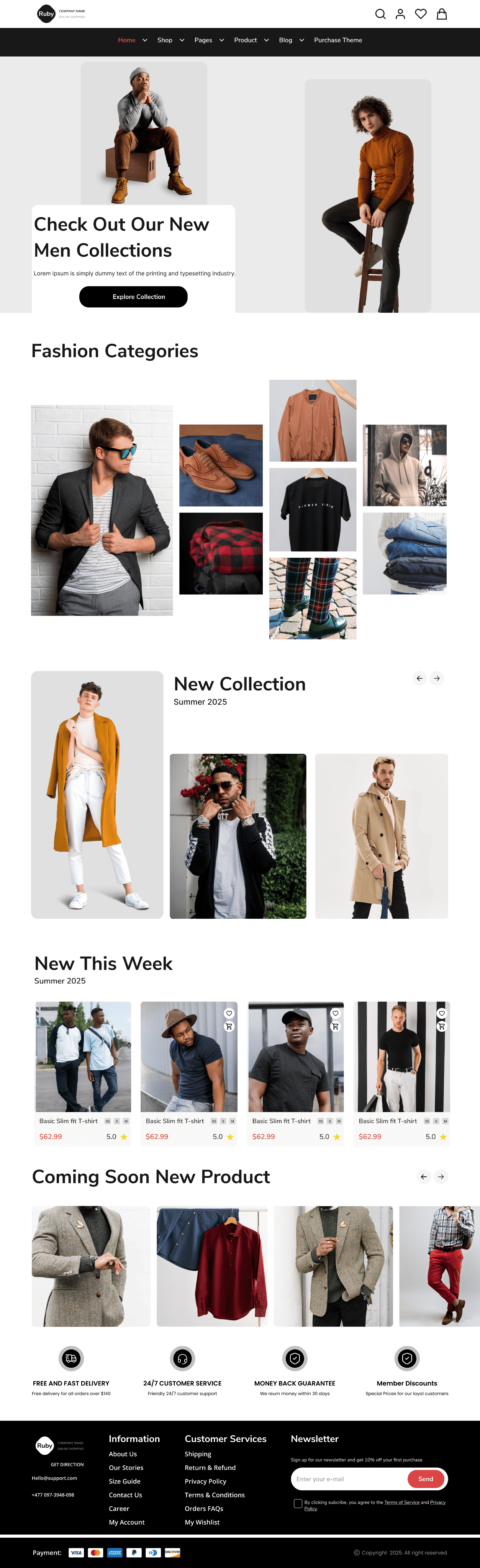Open Return & Refund in Customer Services

click(x=210, y=1468)
